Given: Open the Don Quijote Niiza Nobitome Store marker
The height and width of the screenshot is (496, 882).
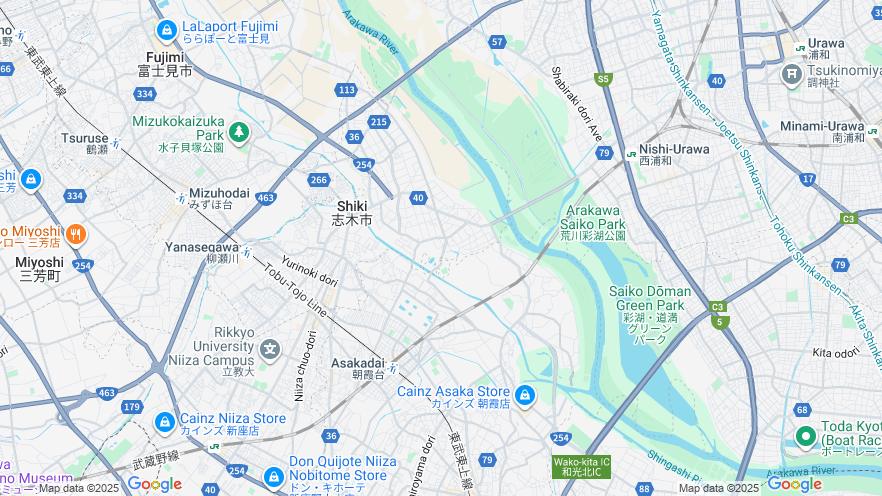Looking at the screenshot, I should tap(274, 476).
